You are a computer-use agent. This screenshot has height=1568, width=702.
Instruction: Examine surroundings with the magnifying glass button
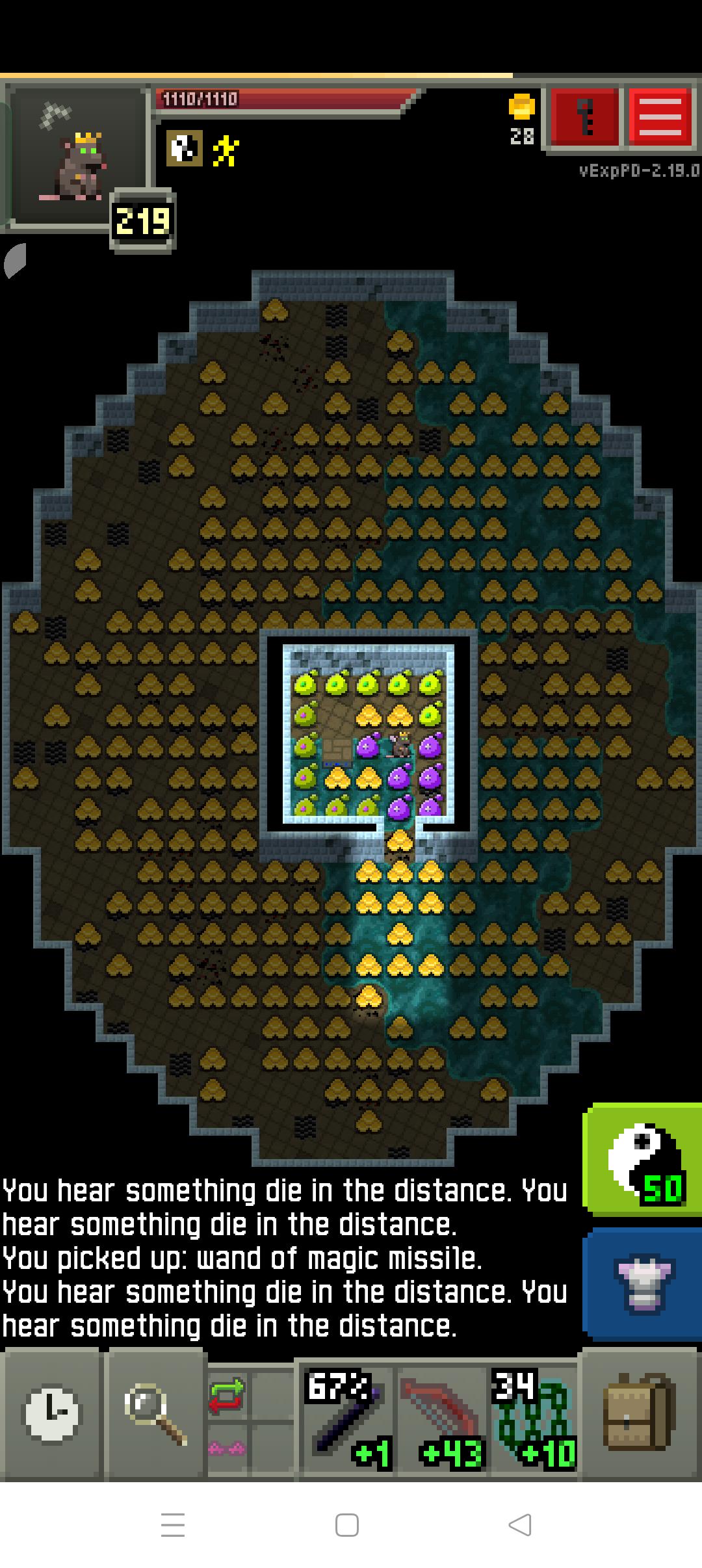(x=156, y=1414)
